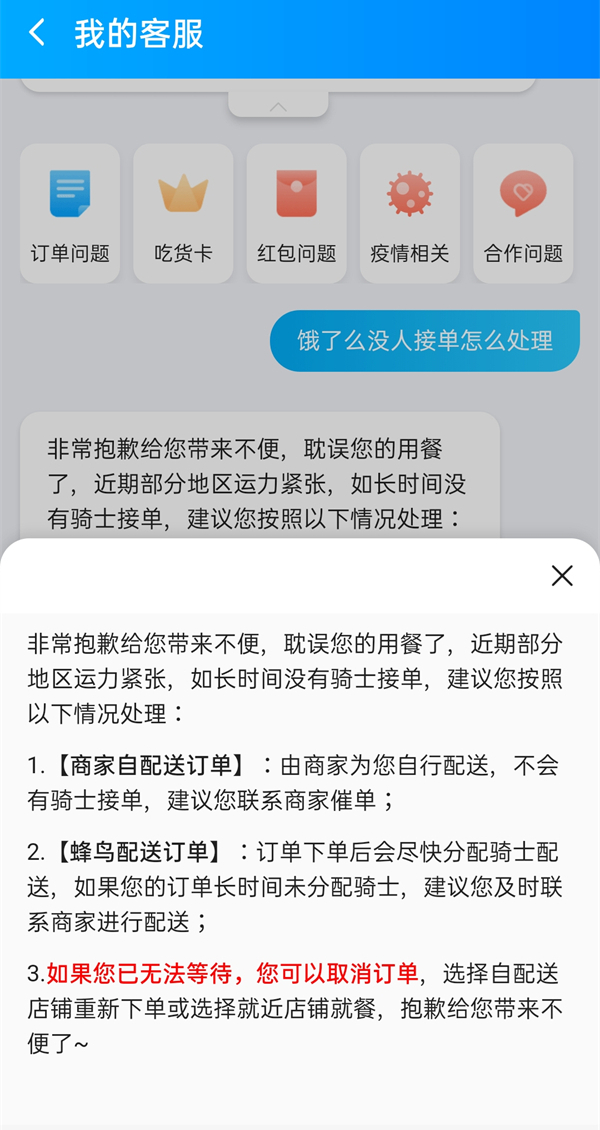
Task: Choose the 合作问题 category
Action: [523, 213]
